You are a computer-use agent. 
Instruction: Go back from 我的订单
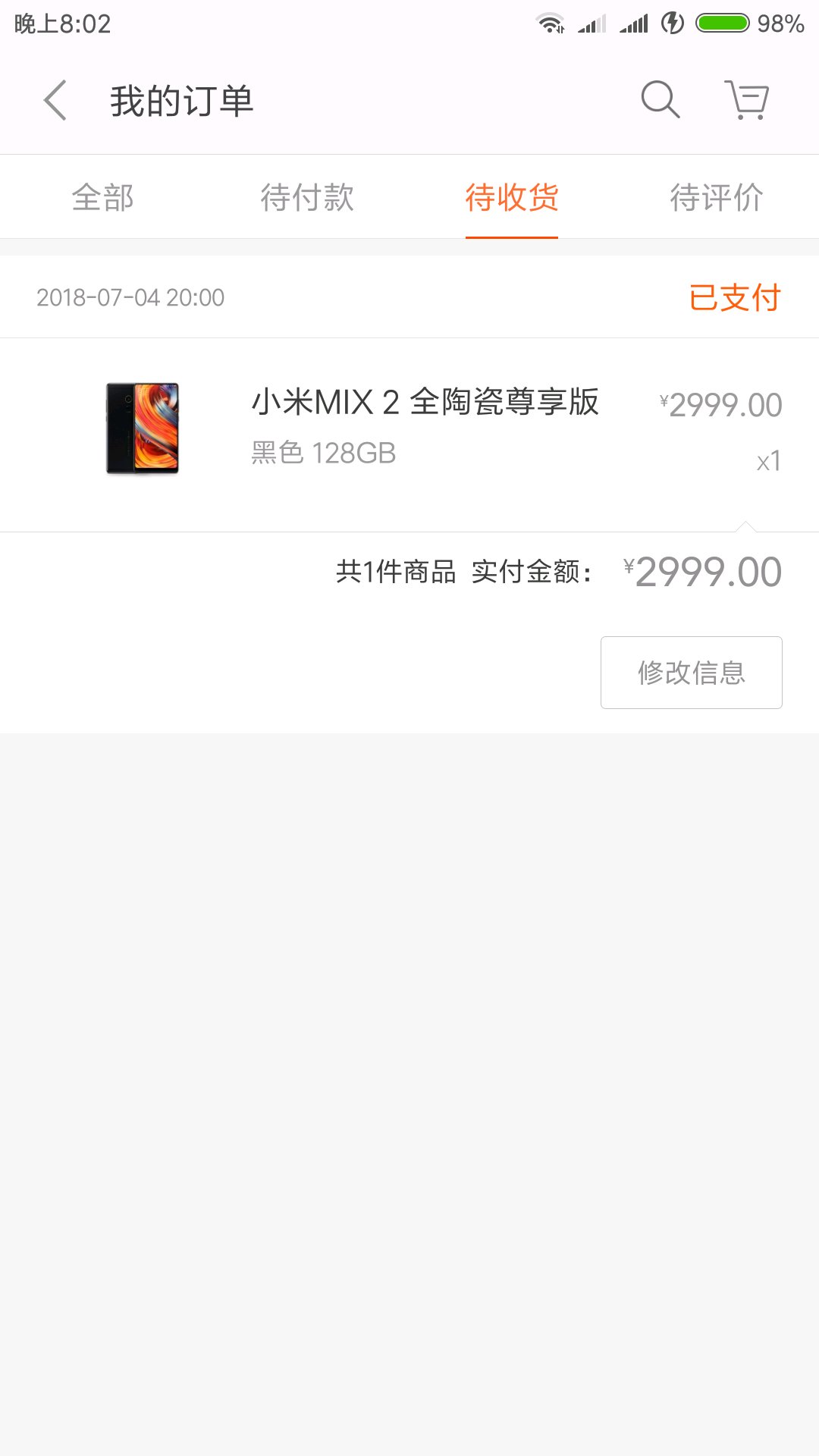(x=55, y=100)
